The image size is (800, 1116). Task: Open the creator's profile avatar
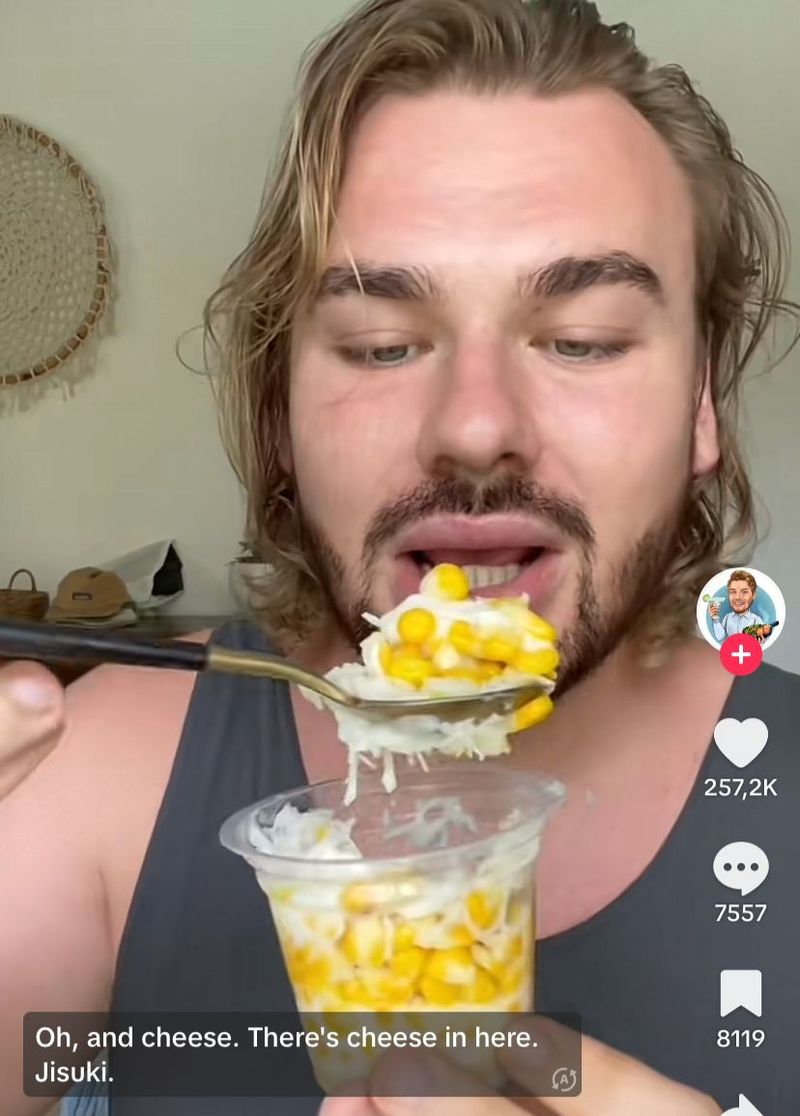pyautogui.click(x=740, y=609)
